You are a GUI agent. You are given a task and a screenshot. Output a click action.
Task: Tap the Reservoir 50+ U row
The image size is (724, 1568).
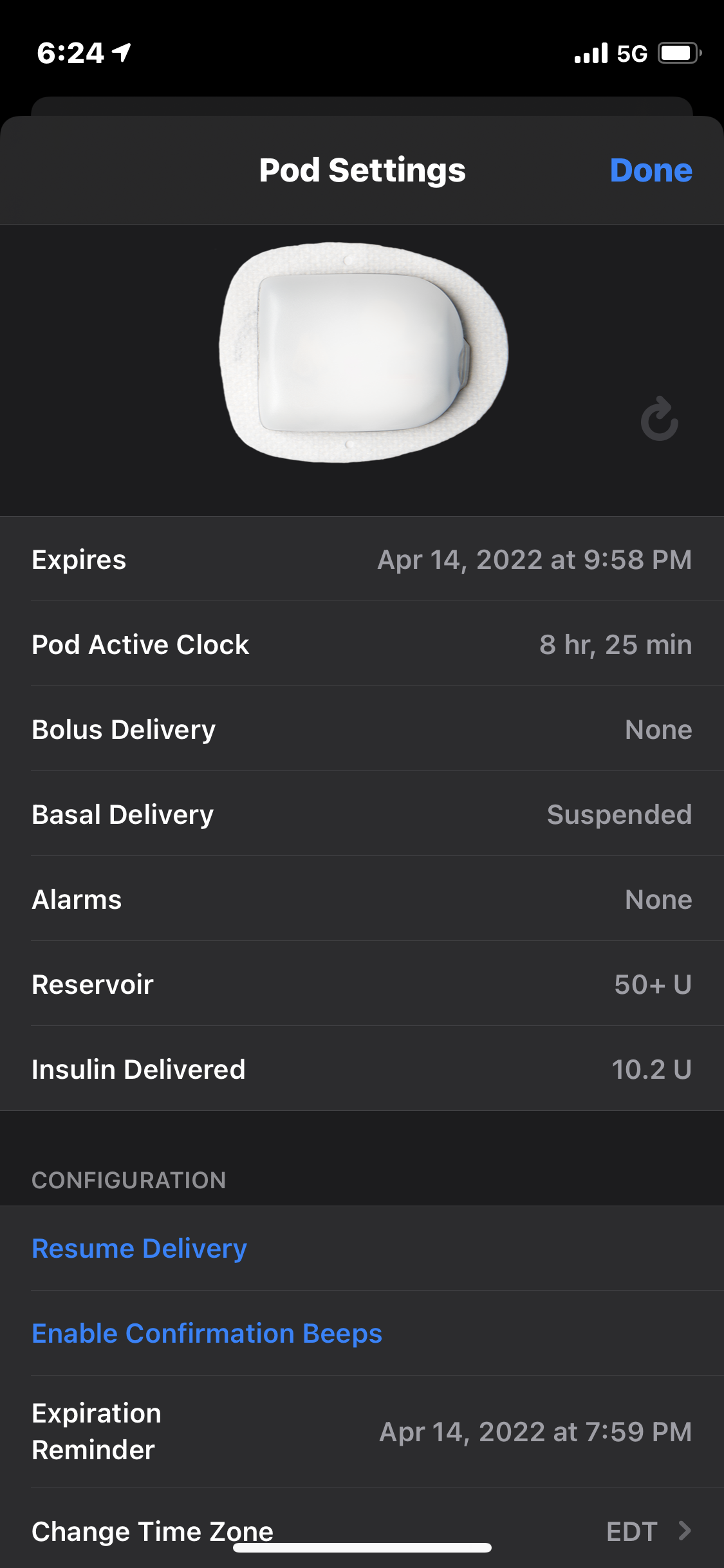click(x=362, y=984)
